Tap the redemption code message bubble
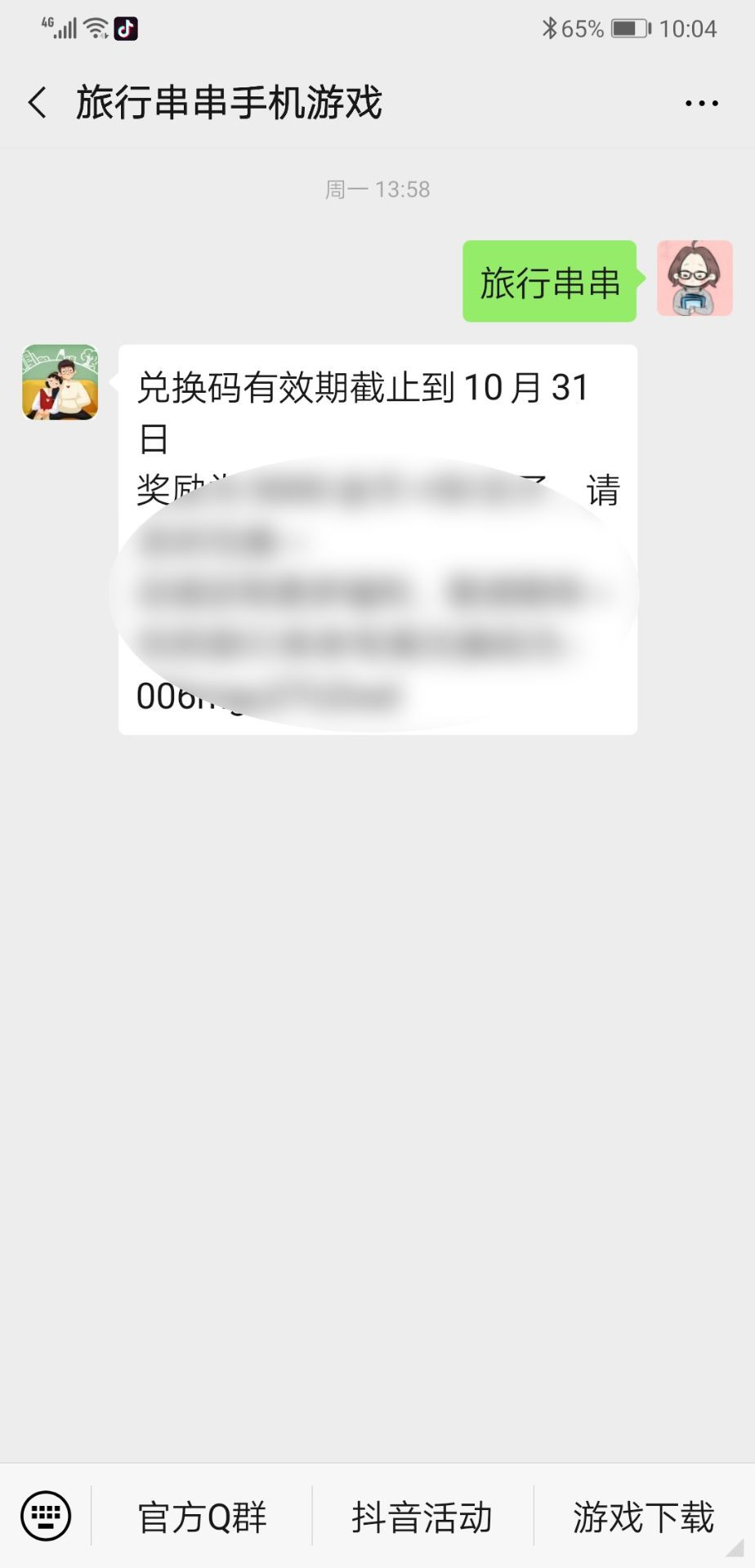 (x=376, y=539)
